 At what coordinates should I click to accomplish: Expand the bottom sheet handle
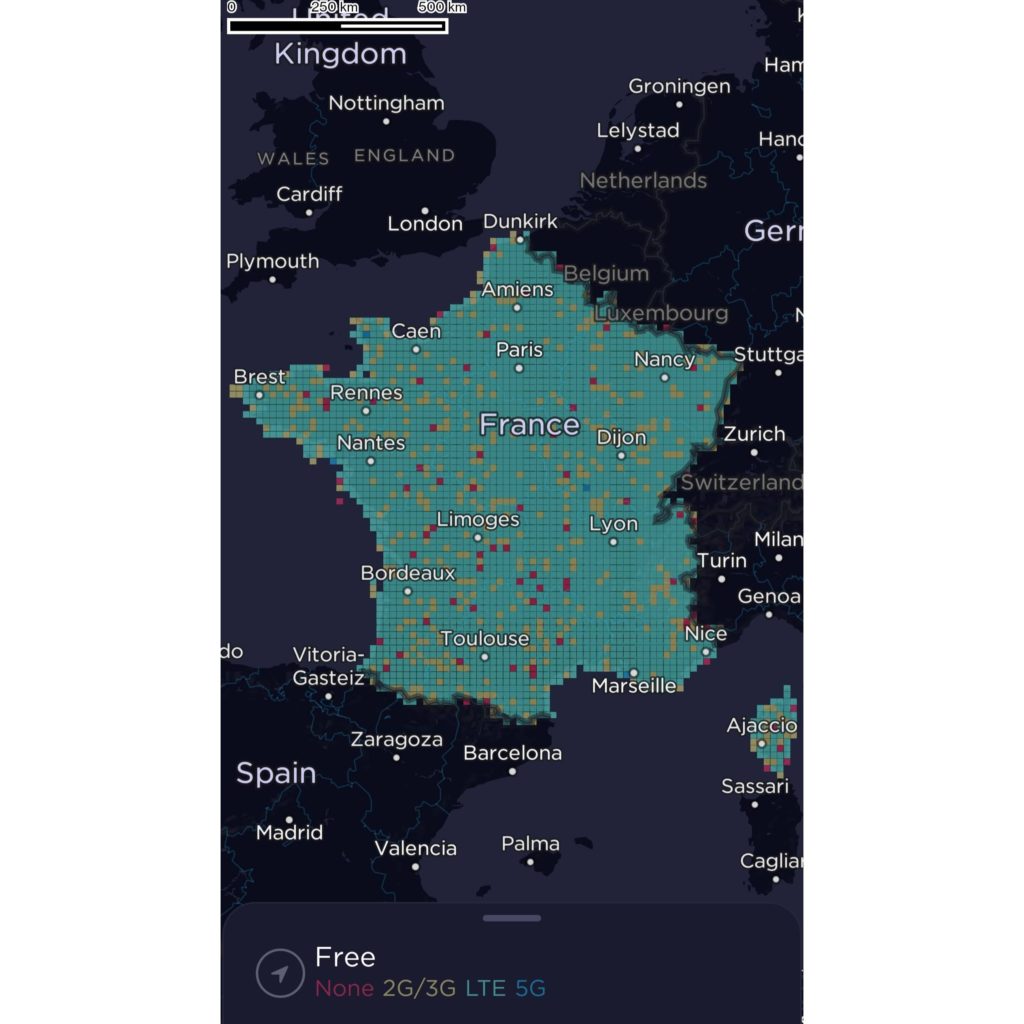[511, 918]
